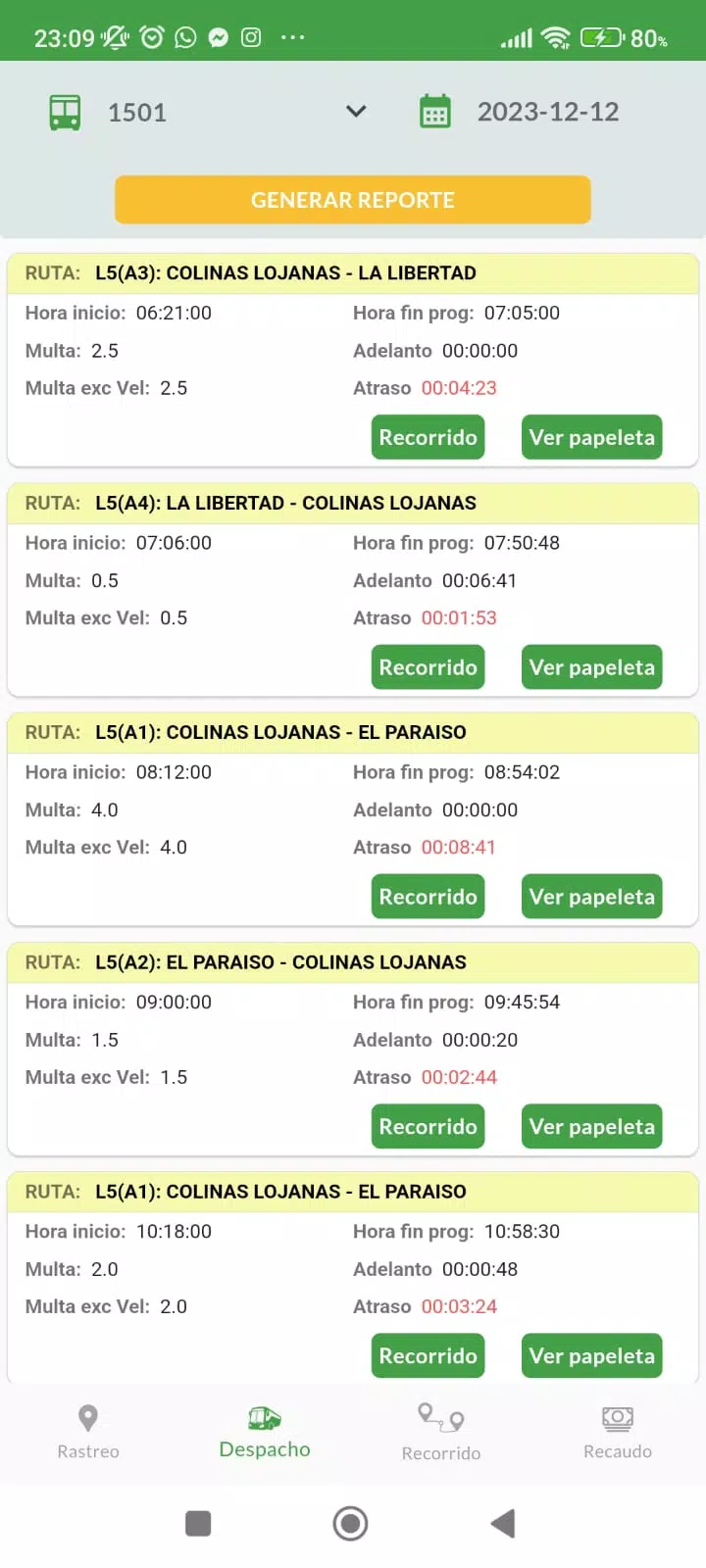The image size is (706, 1568).
Task: Open Ver papeleta for the 10:18:00 trip
Action: tap(592, 1356)
